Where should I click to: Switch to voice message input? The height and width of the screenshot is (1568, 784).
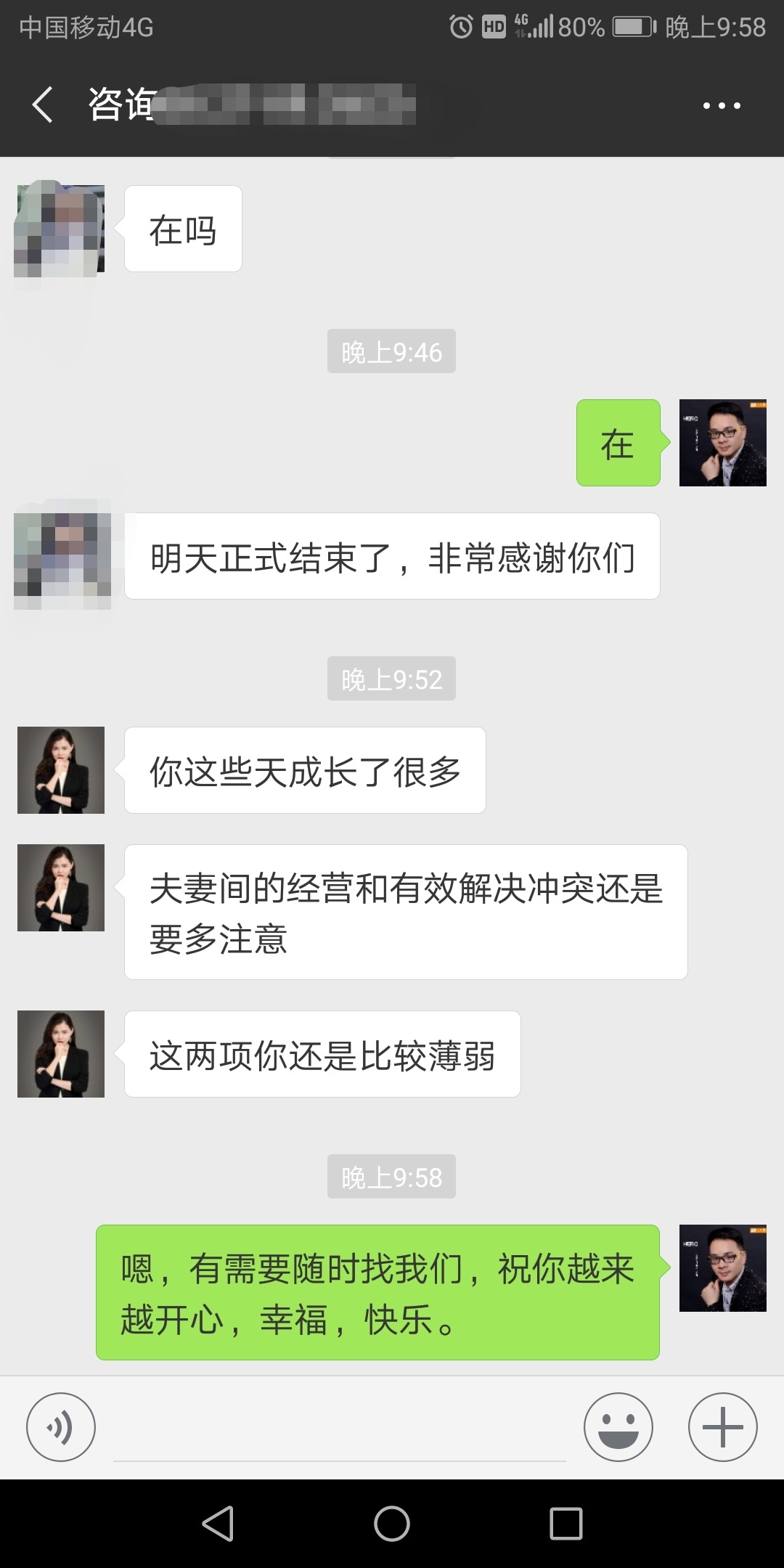tap(61, 1427)
